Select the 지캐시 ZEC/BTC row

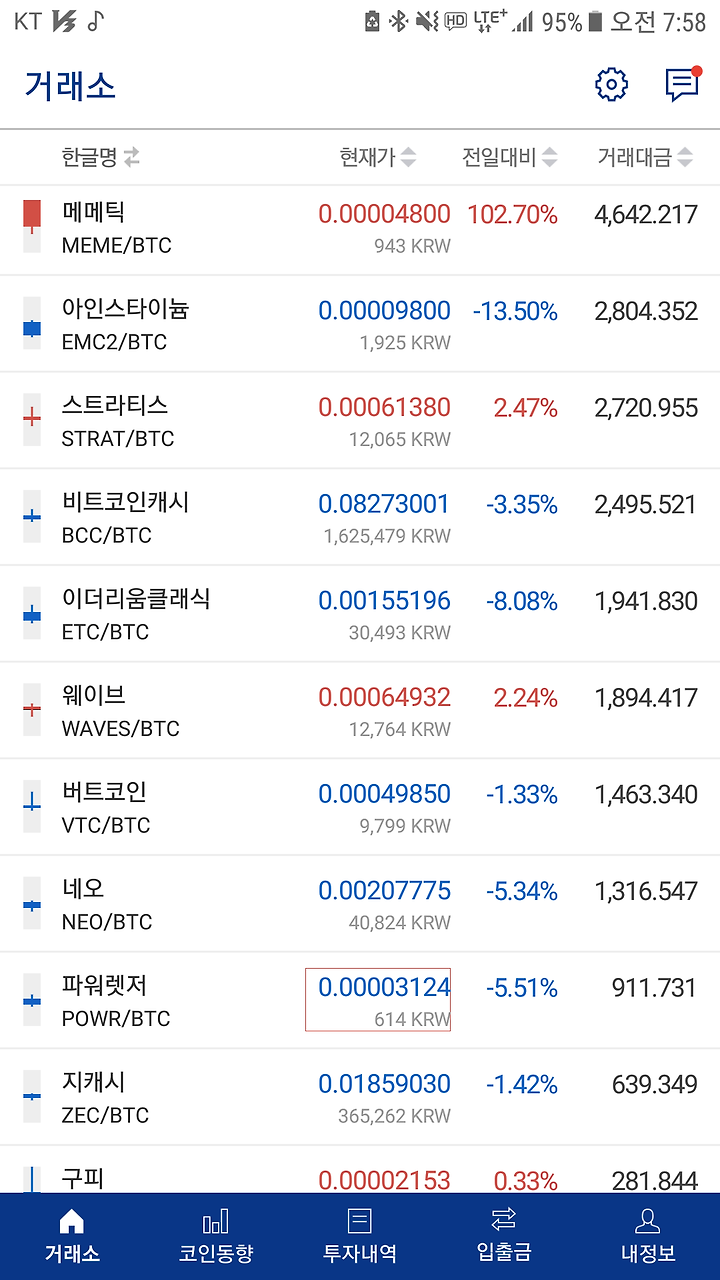[x=360, y=1098]
